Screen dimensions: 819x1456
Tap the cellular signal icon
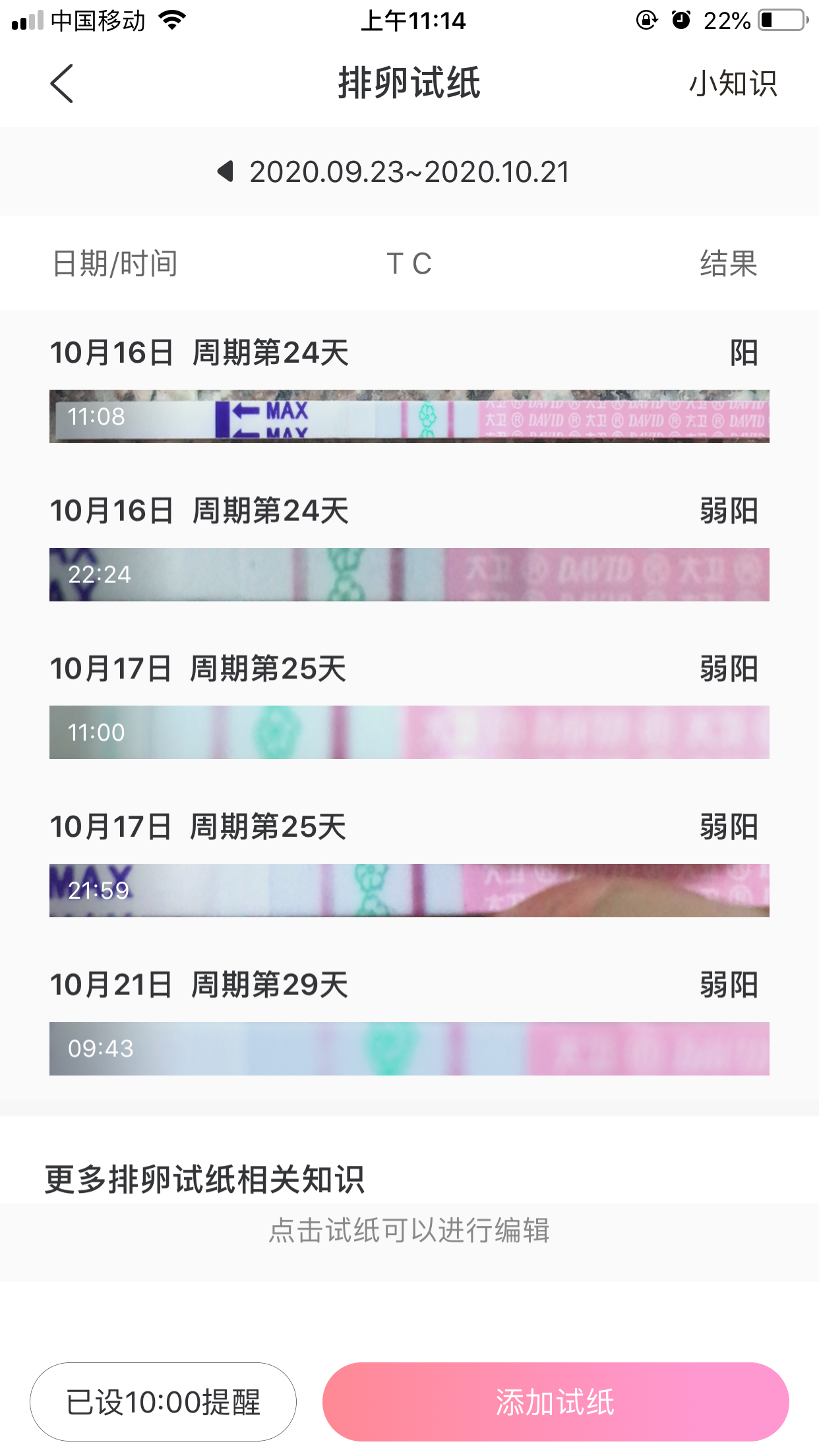point(26,20)
